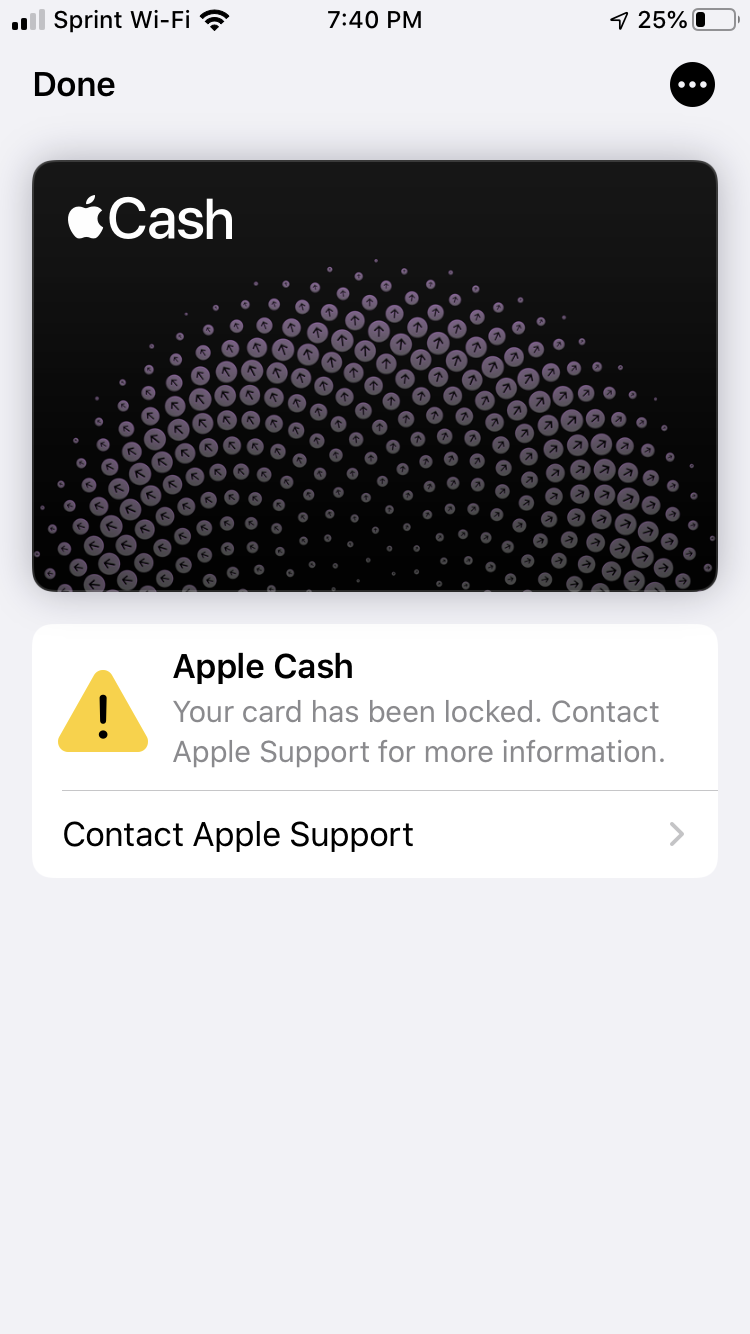750x1334 pixels.
Task: Open the more options ellipsis menu
Action: (x=692, y=85)
